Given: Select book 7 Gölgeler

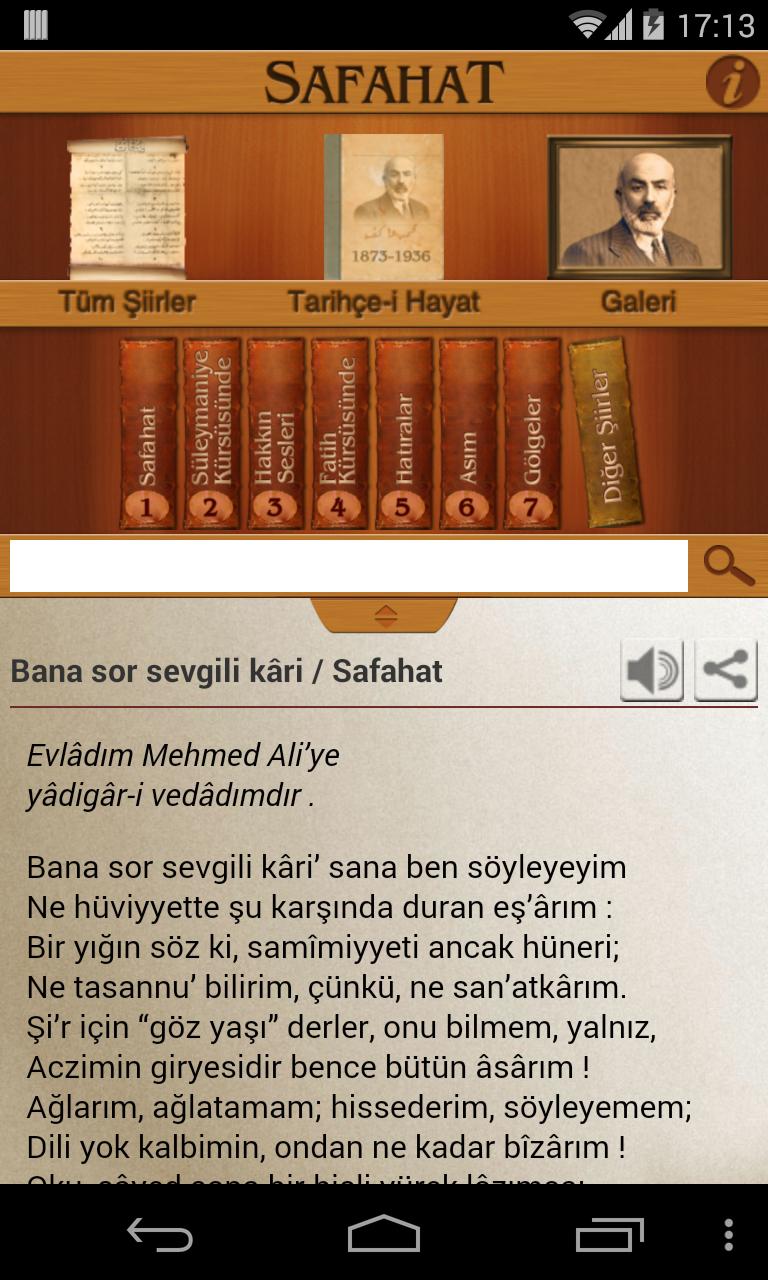Looking at the screenshot, I should [531, 433].
